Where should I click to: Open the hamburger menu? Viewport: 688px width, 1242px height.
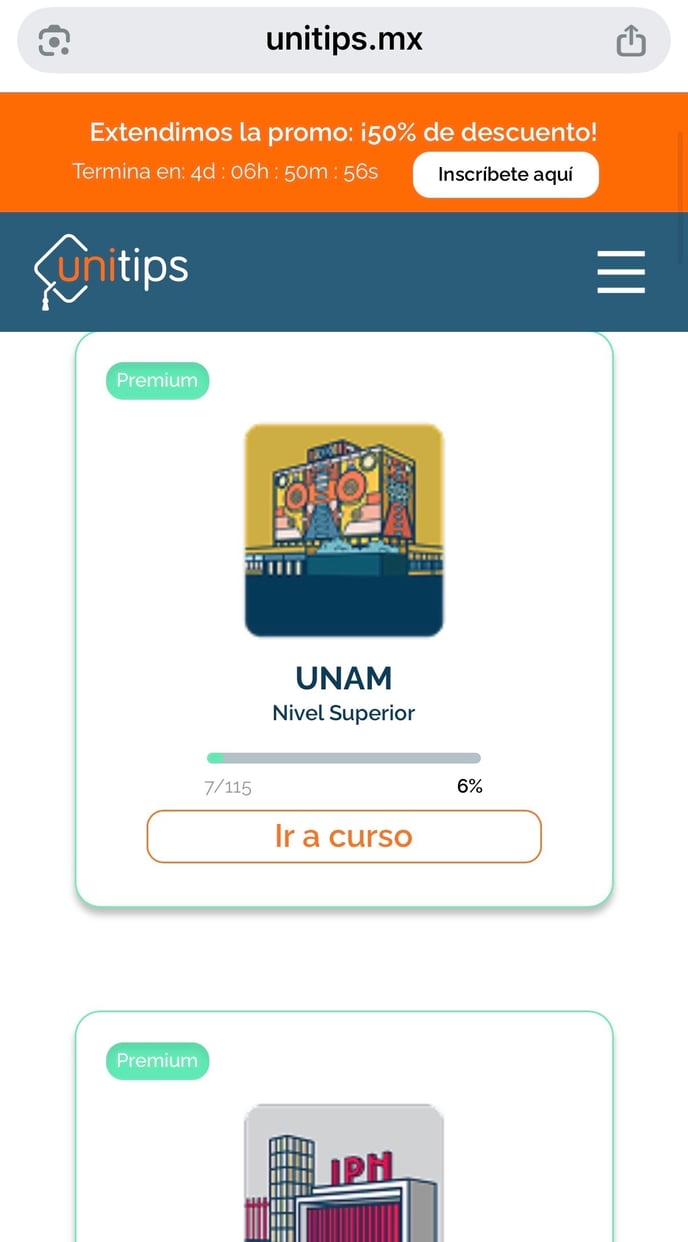coord(621,271)
